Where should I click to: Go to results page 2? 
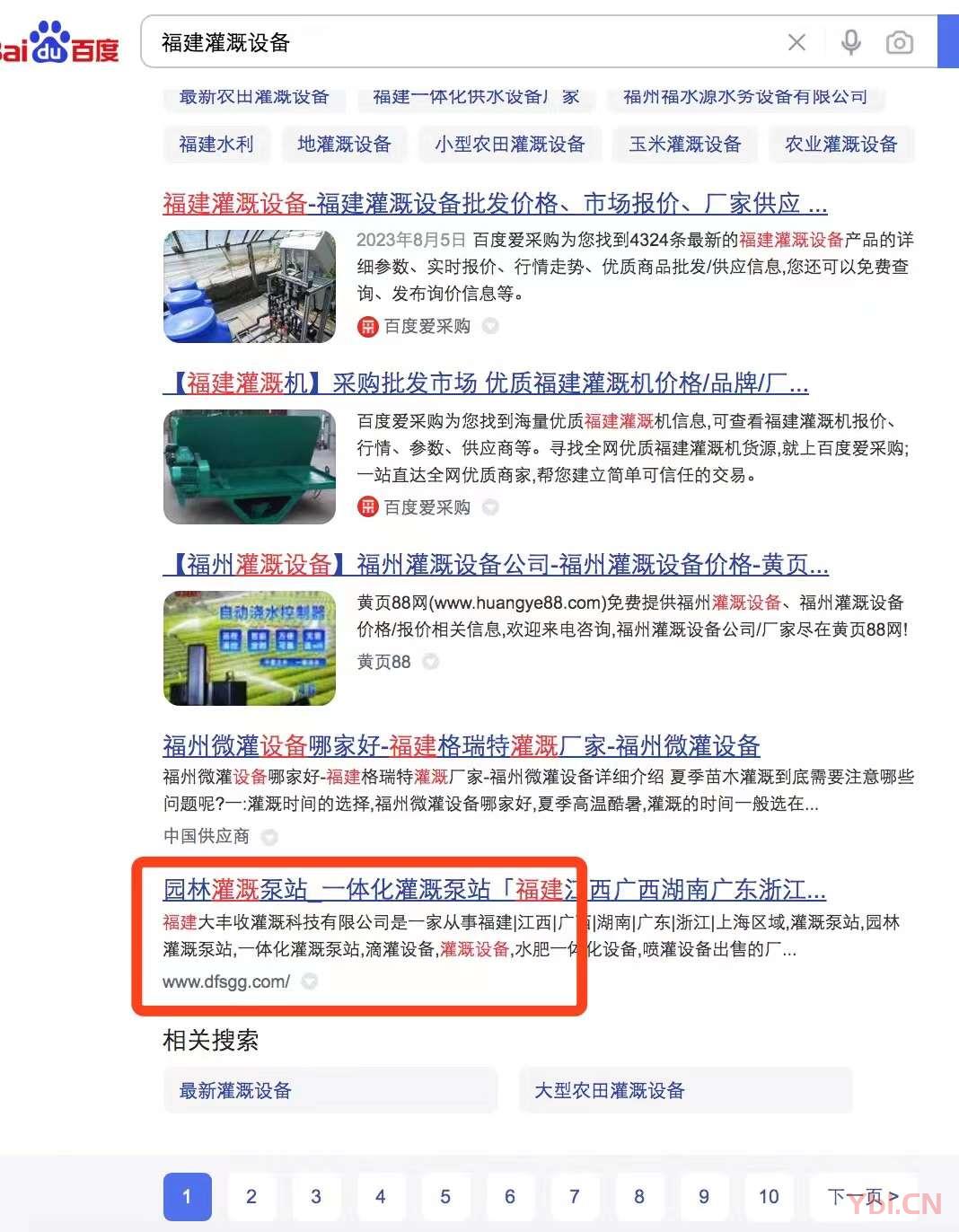point(251,1196)
